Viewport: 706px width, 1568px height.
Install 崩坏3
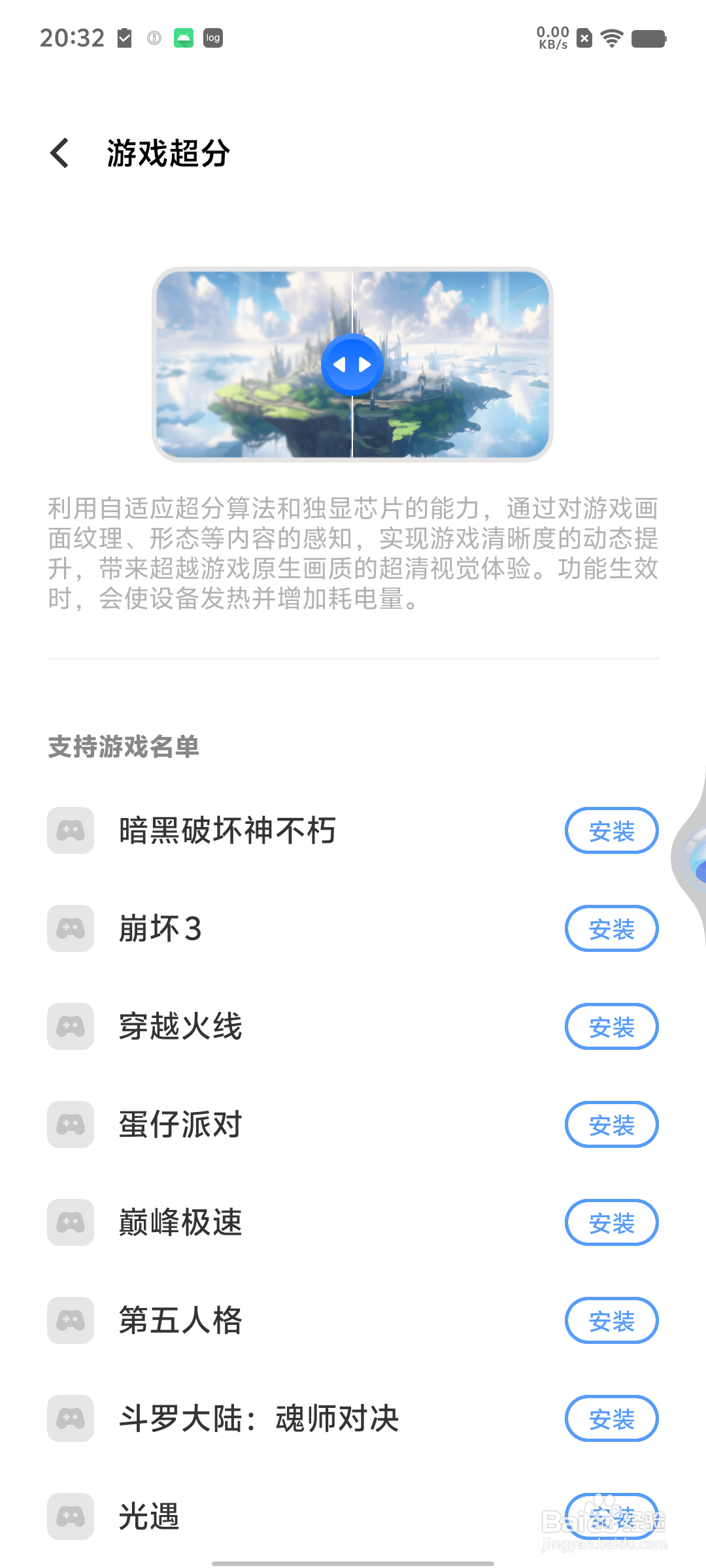coord(611,928)
